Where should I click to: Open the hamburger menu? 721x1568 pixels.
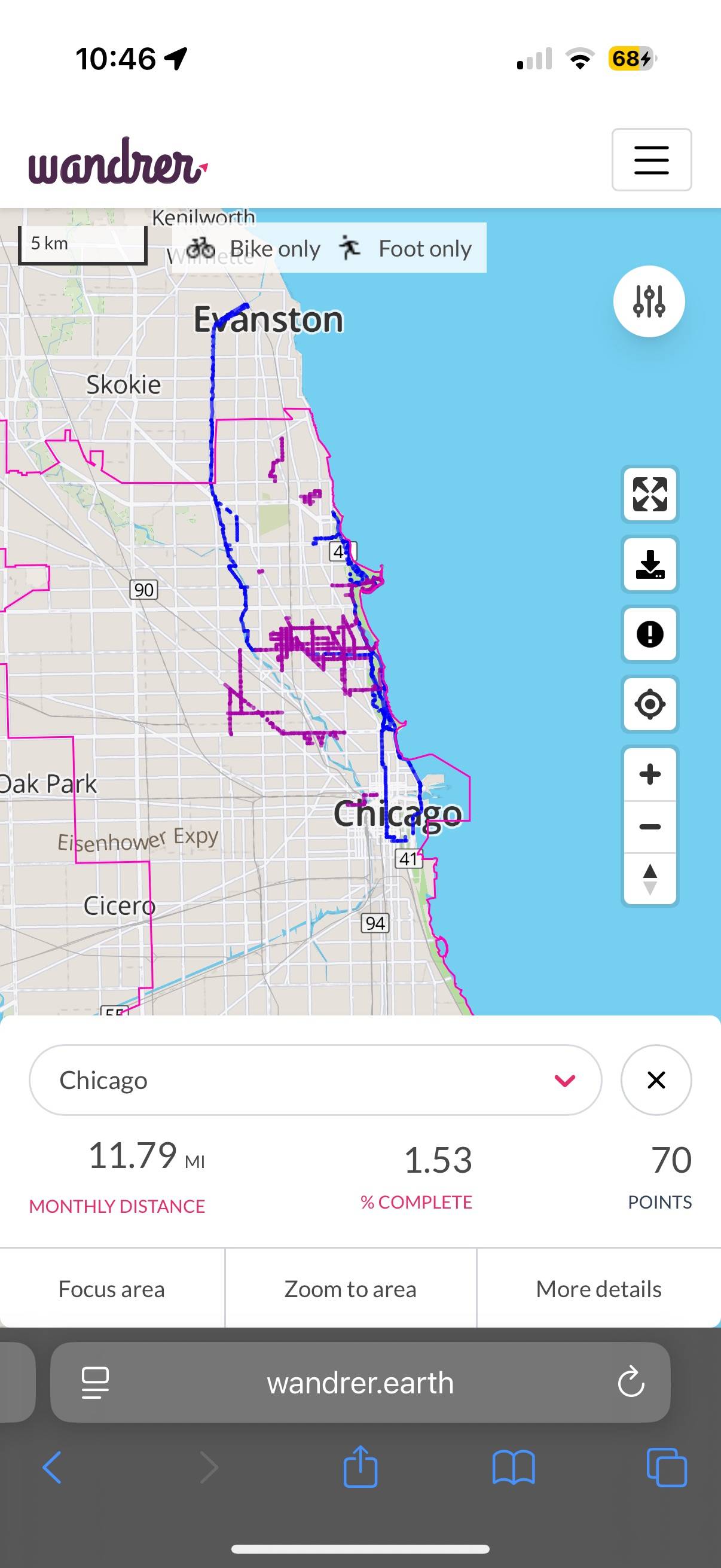pos(651,160)
